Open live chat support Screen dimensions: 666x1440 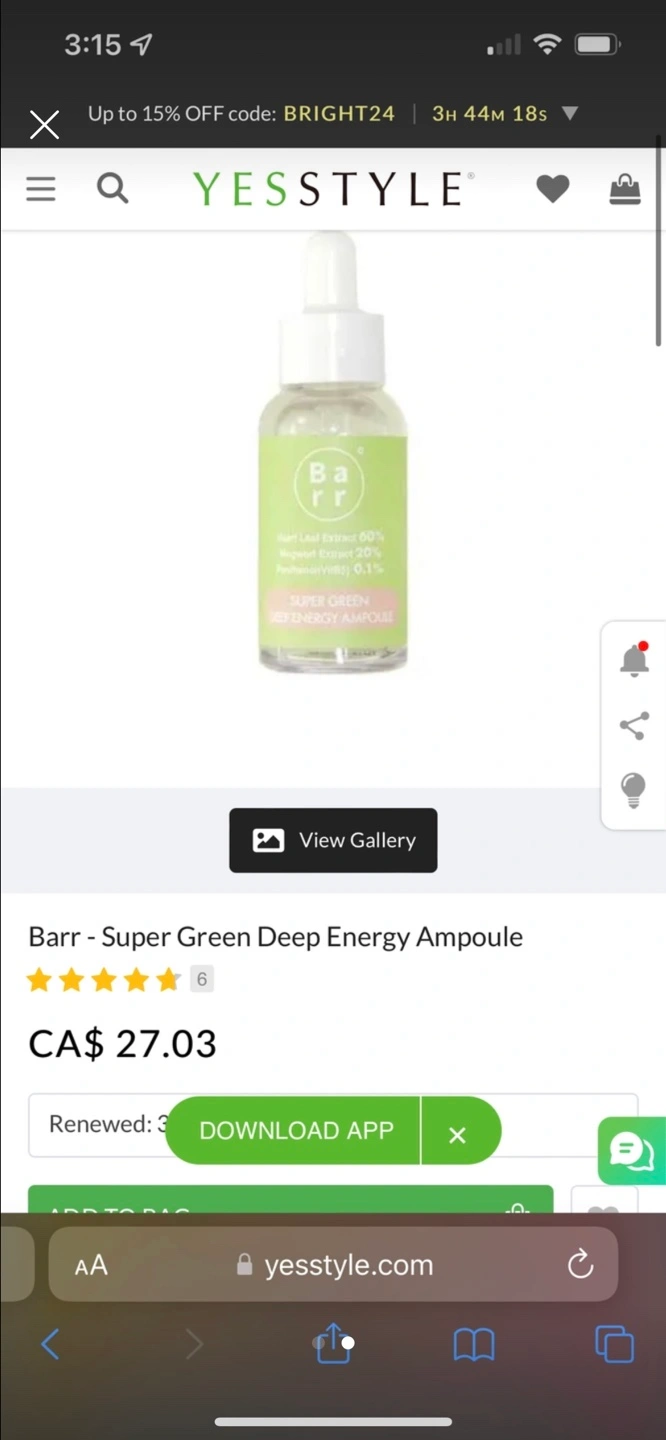632,1151
